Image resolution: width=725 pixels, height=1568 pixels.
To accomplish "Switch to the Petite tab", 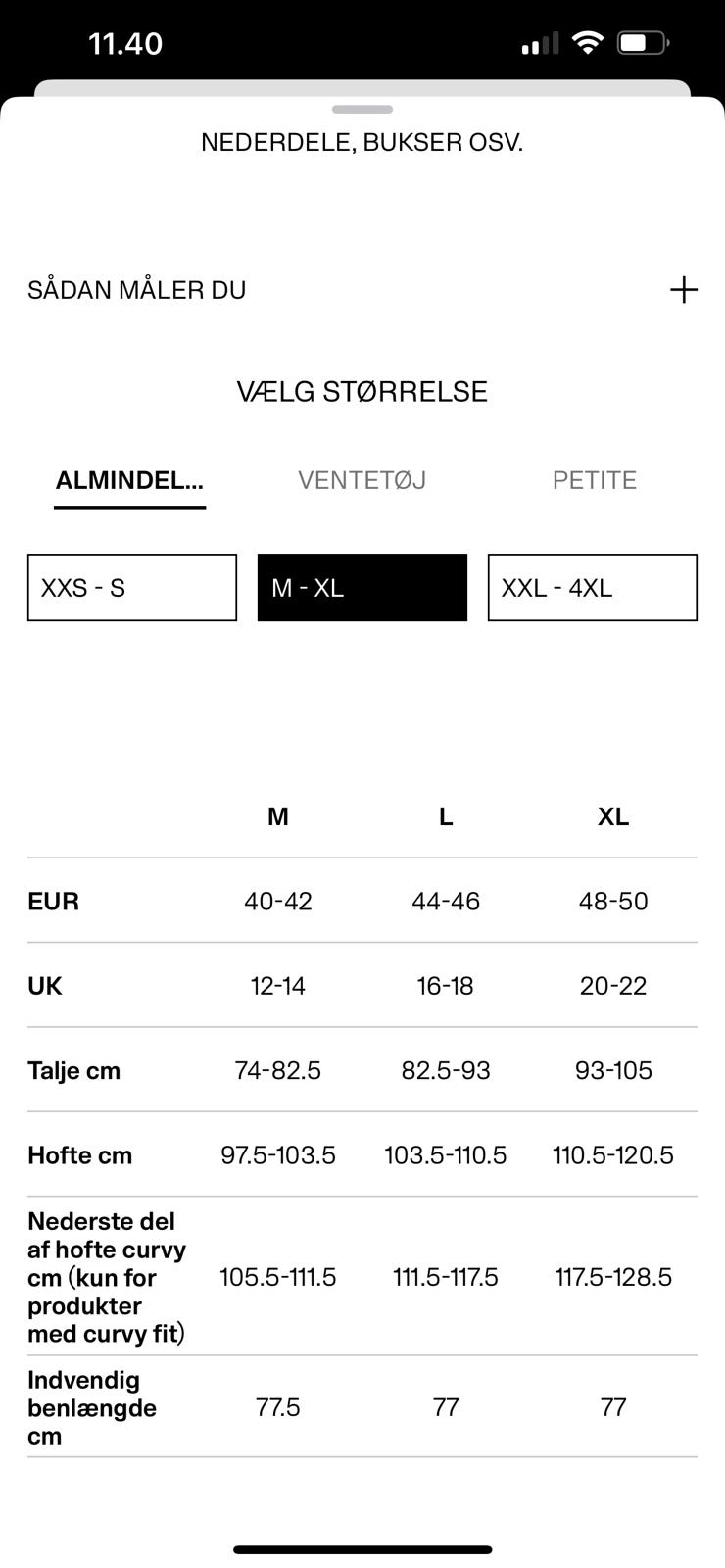I will tap(594, 480).
